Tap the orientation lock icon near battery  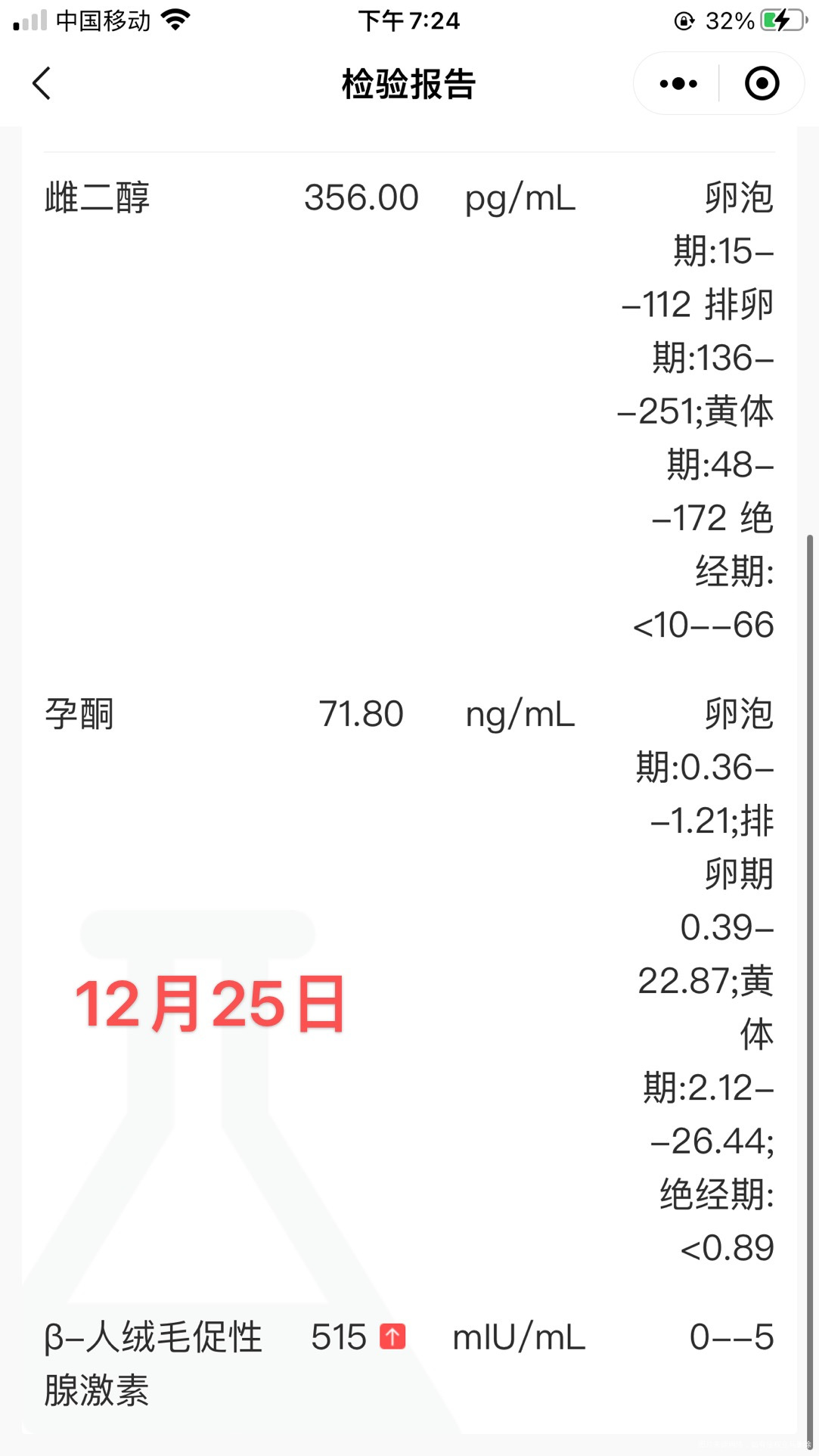click(684, 20)
